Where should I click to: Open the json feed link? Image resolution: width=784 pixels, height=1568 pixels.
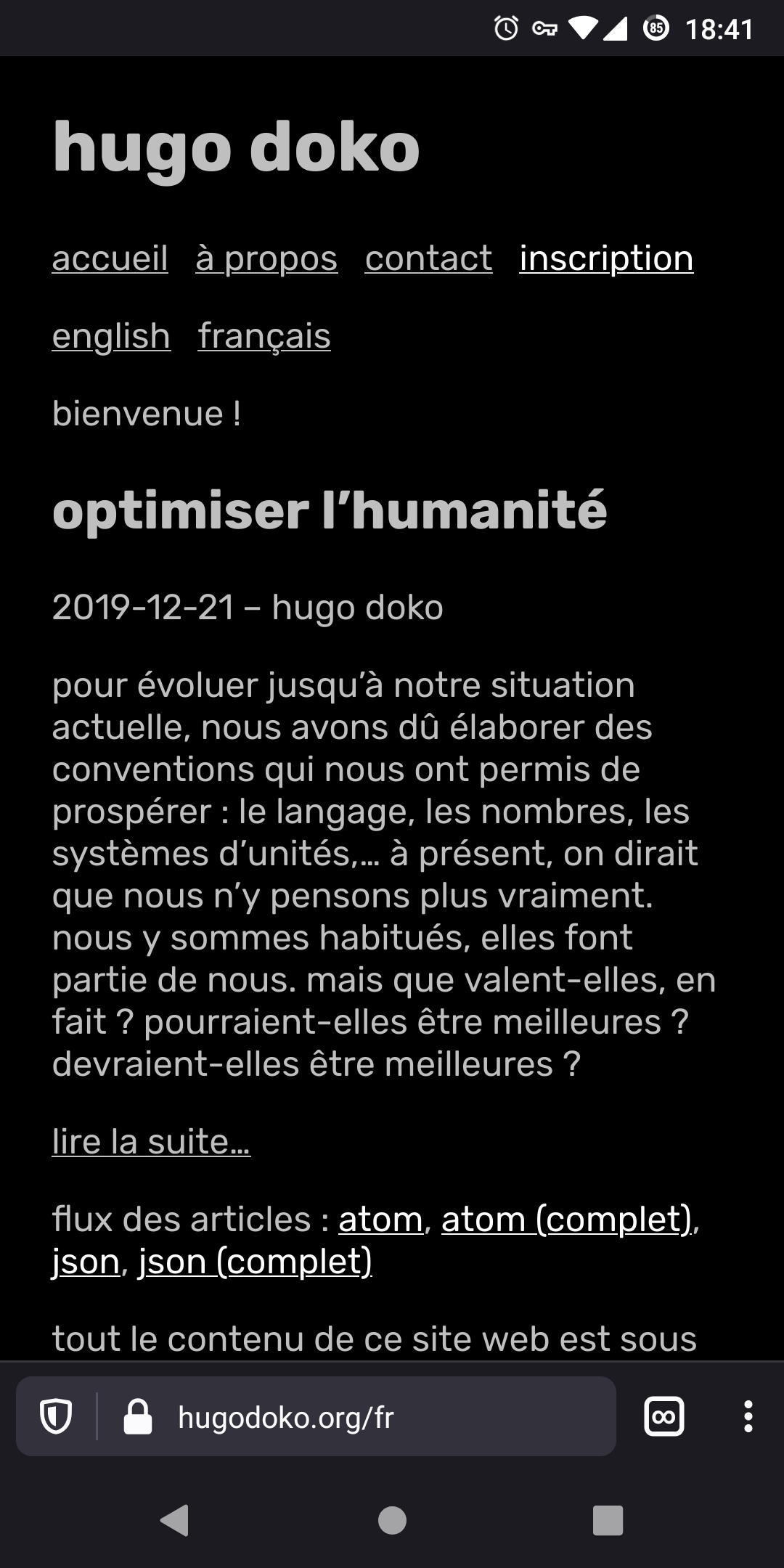pos(86,1261)
